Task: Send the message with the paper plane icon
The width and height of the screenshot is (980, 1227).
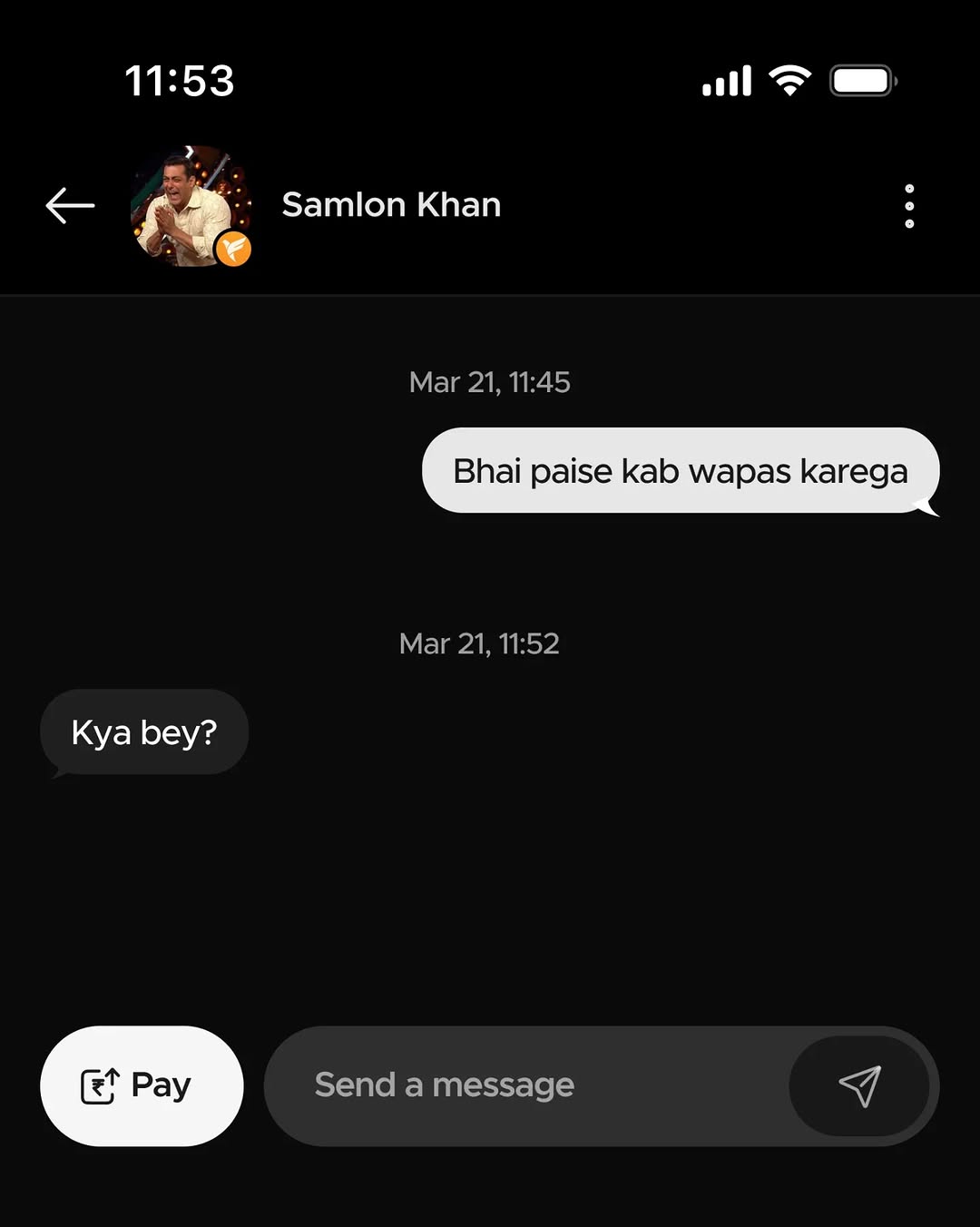Action: coord(858,1085)
